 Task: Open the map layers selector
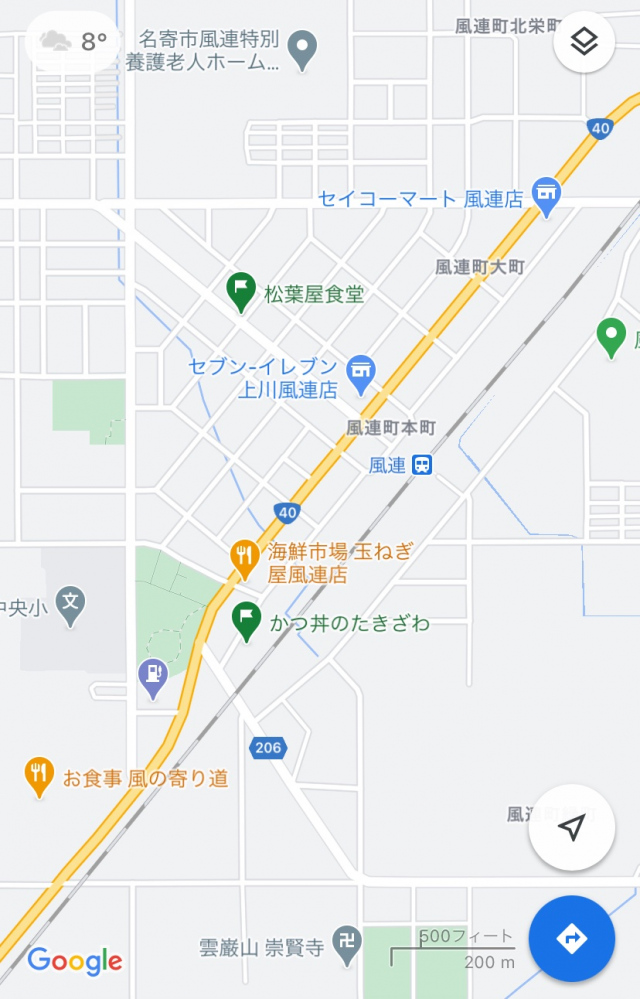[x=584, y=42]
